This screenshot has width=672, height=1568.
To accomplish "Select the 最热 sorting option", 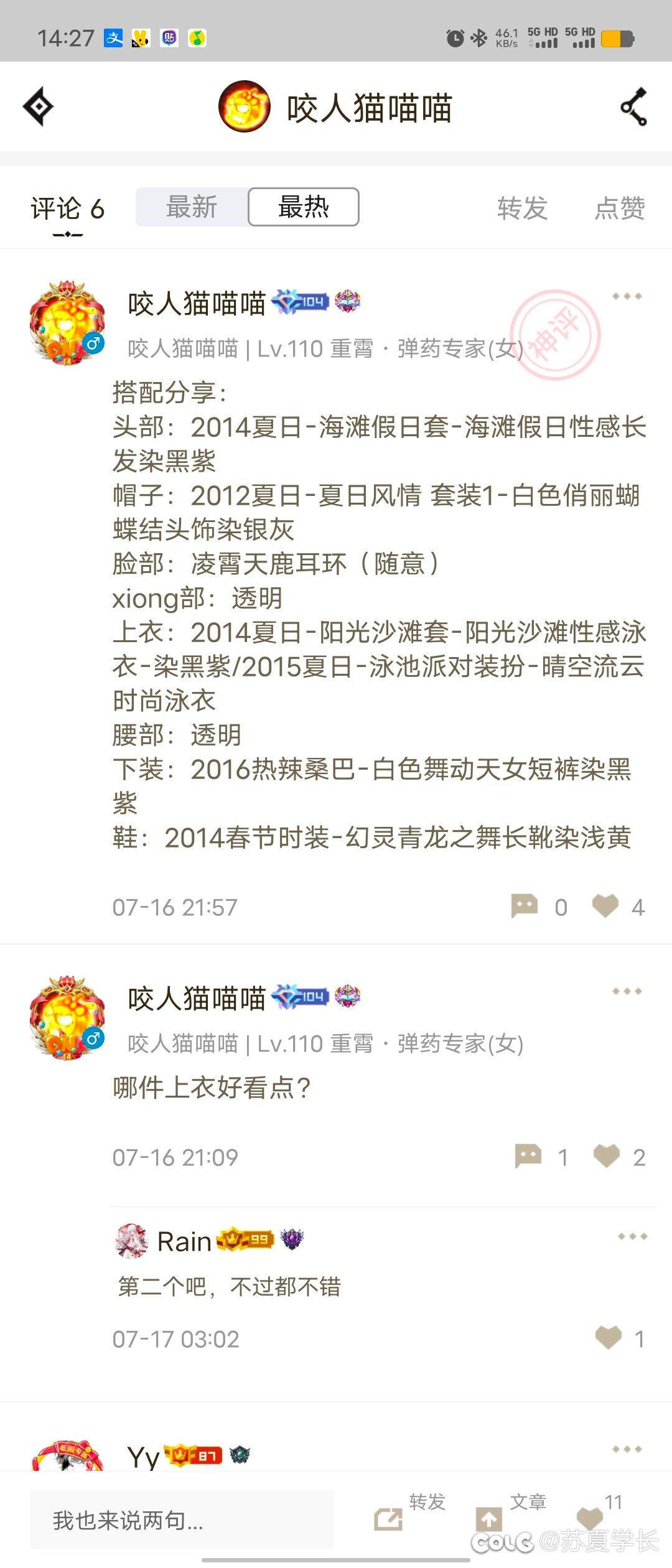I will pyautogui.click(x=304, y=207).
